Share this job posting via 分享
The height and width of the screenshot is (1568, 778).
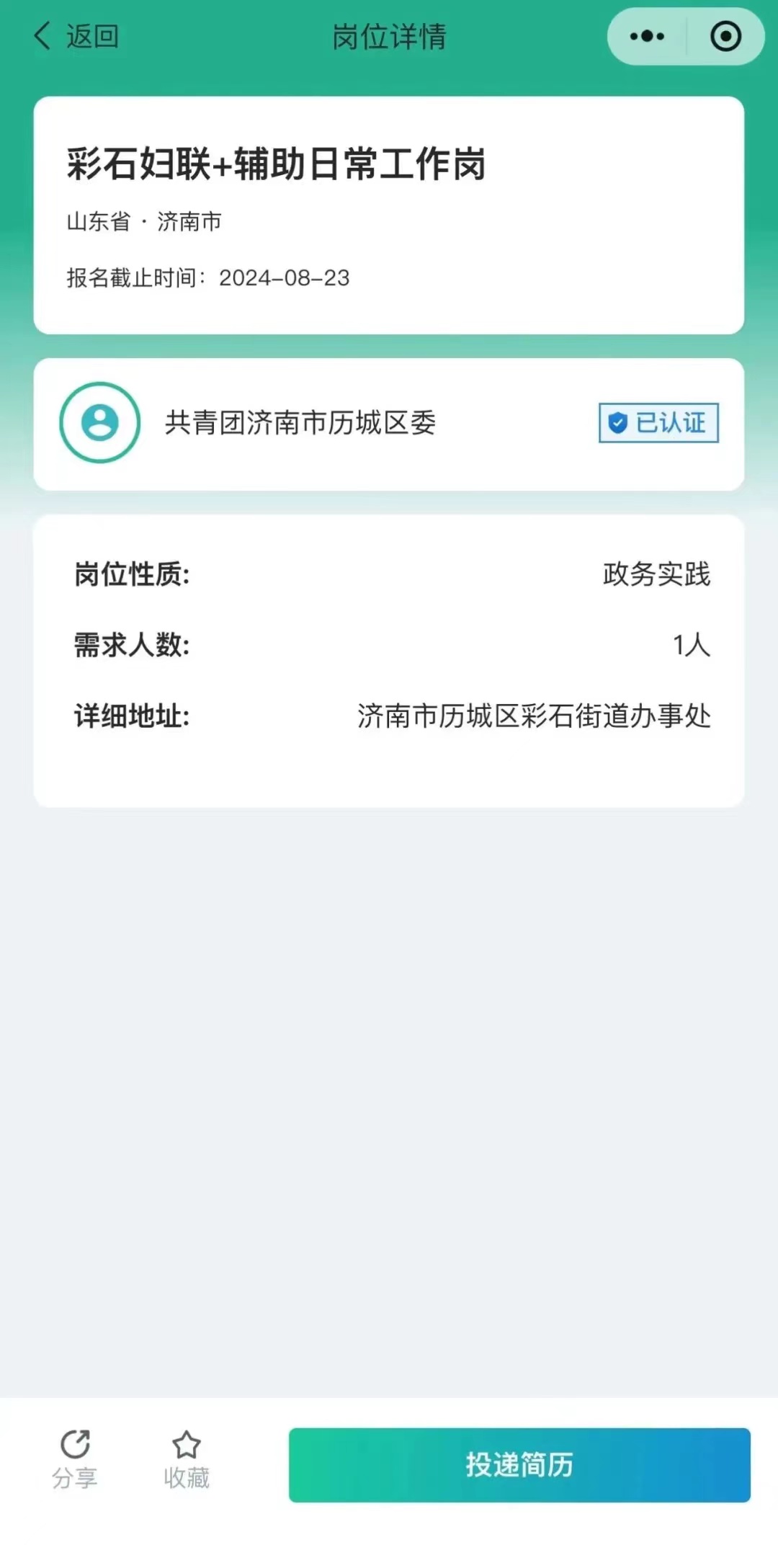pyautogui.click(x=75, y=1458)
